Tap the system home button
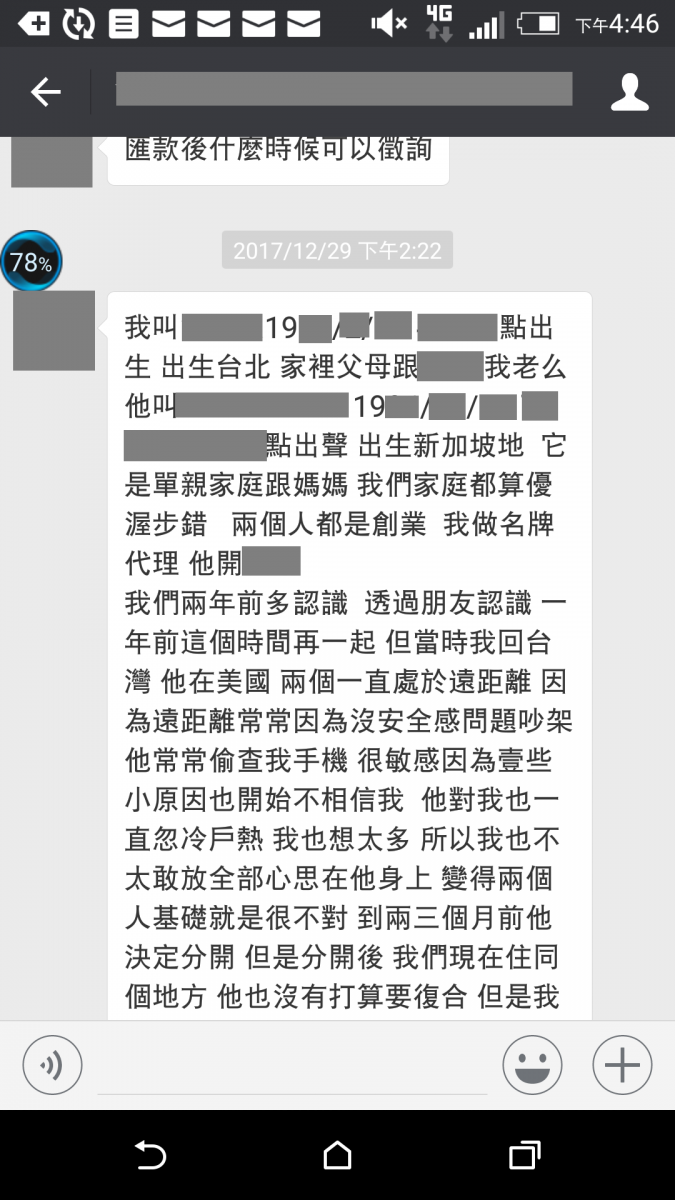 (x=337, y=1155)
